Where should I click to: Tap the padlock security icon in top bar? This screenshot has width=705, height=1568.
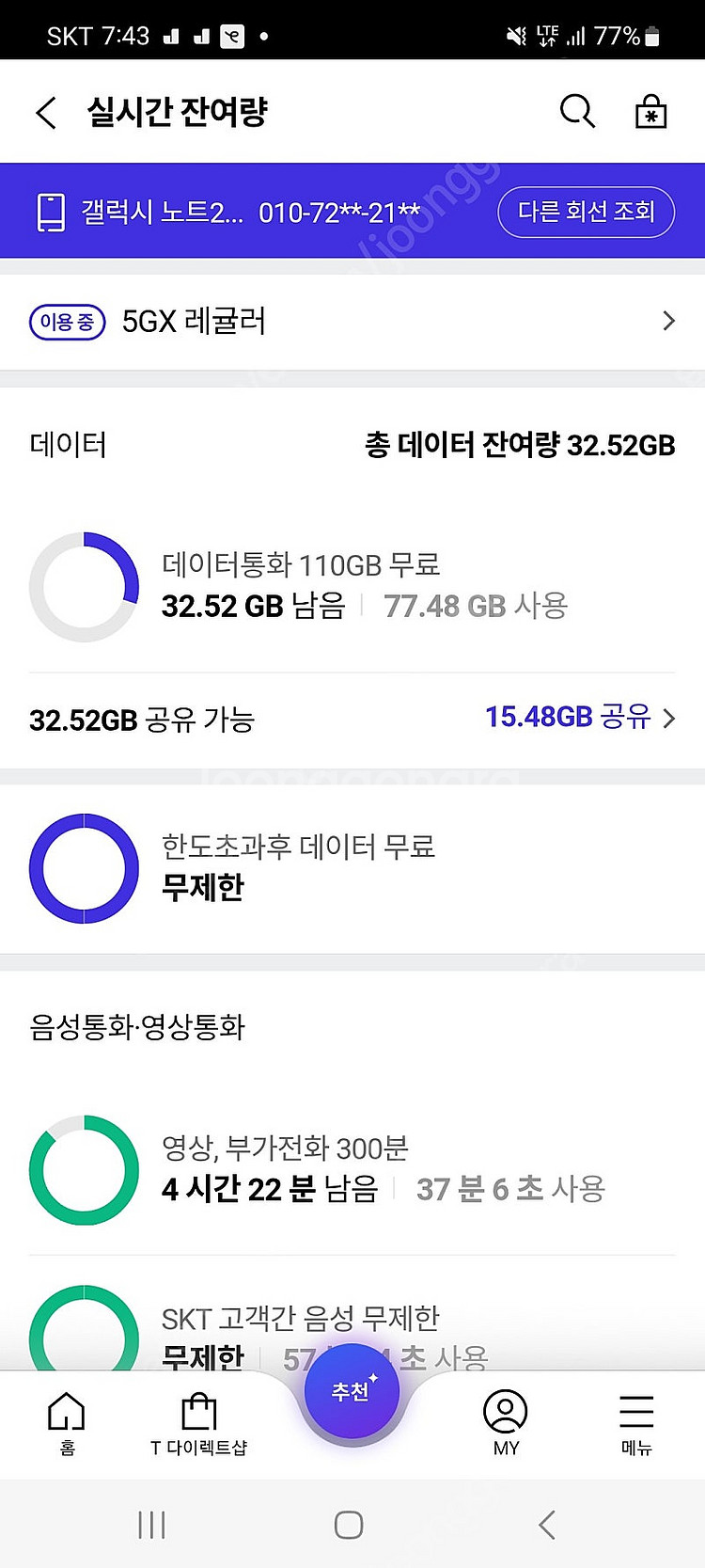pyautogui.click(x=650, y=110)
